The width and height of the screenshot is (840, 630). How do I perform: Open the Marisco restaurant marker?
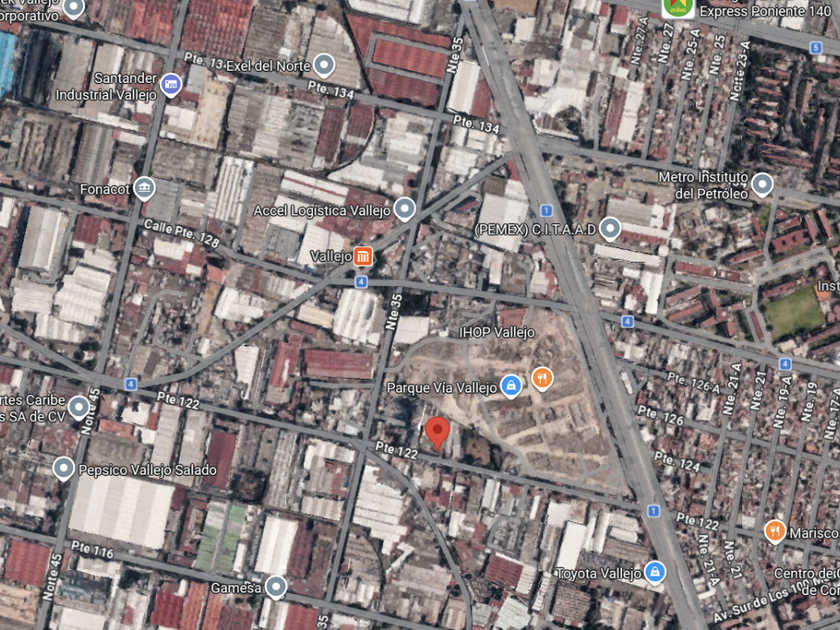(774, 531)
